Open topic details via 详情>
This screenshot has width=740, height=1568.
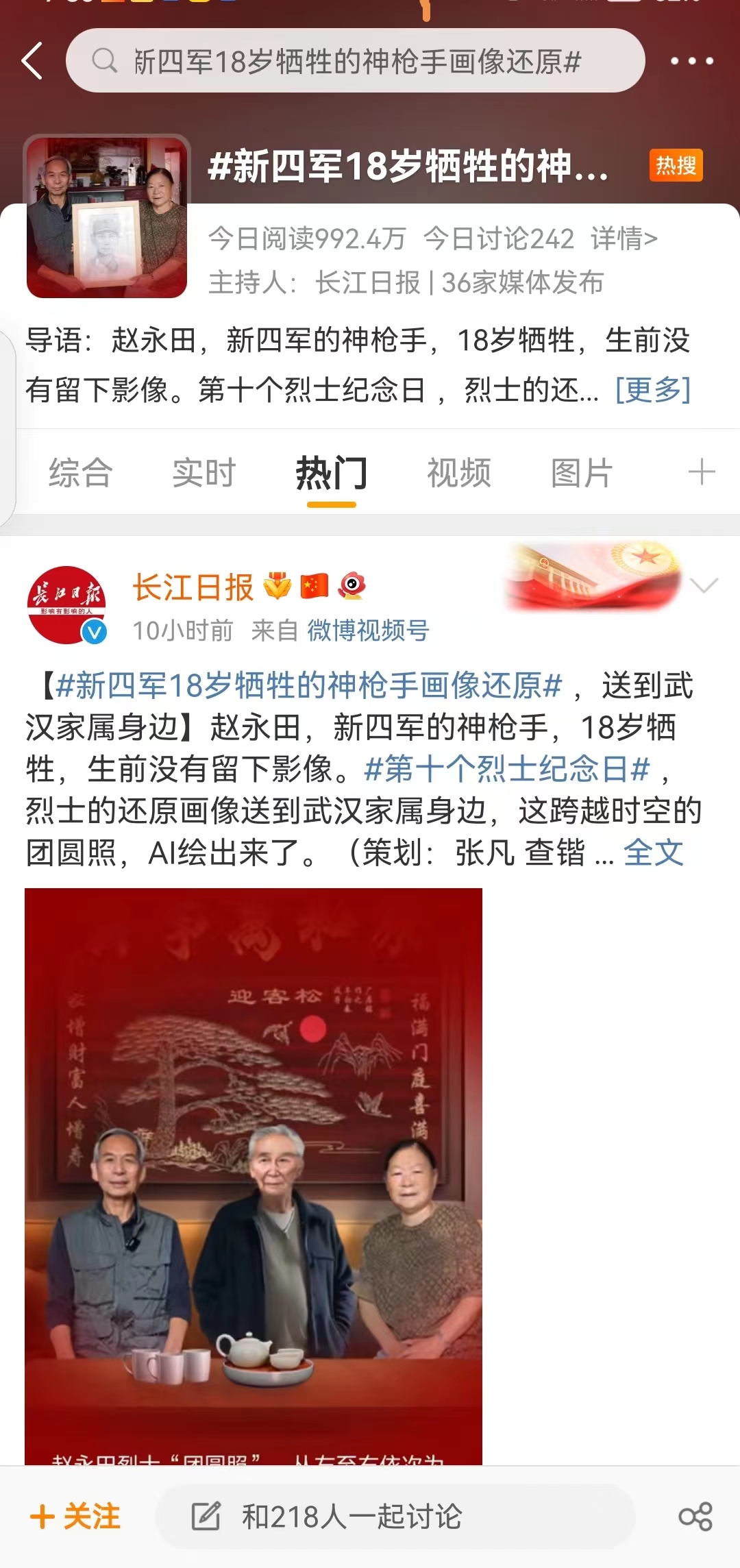[624, 238]
